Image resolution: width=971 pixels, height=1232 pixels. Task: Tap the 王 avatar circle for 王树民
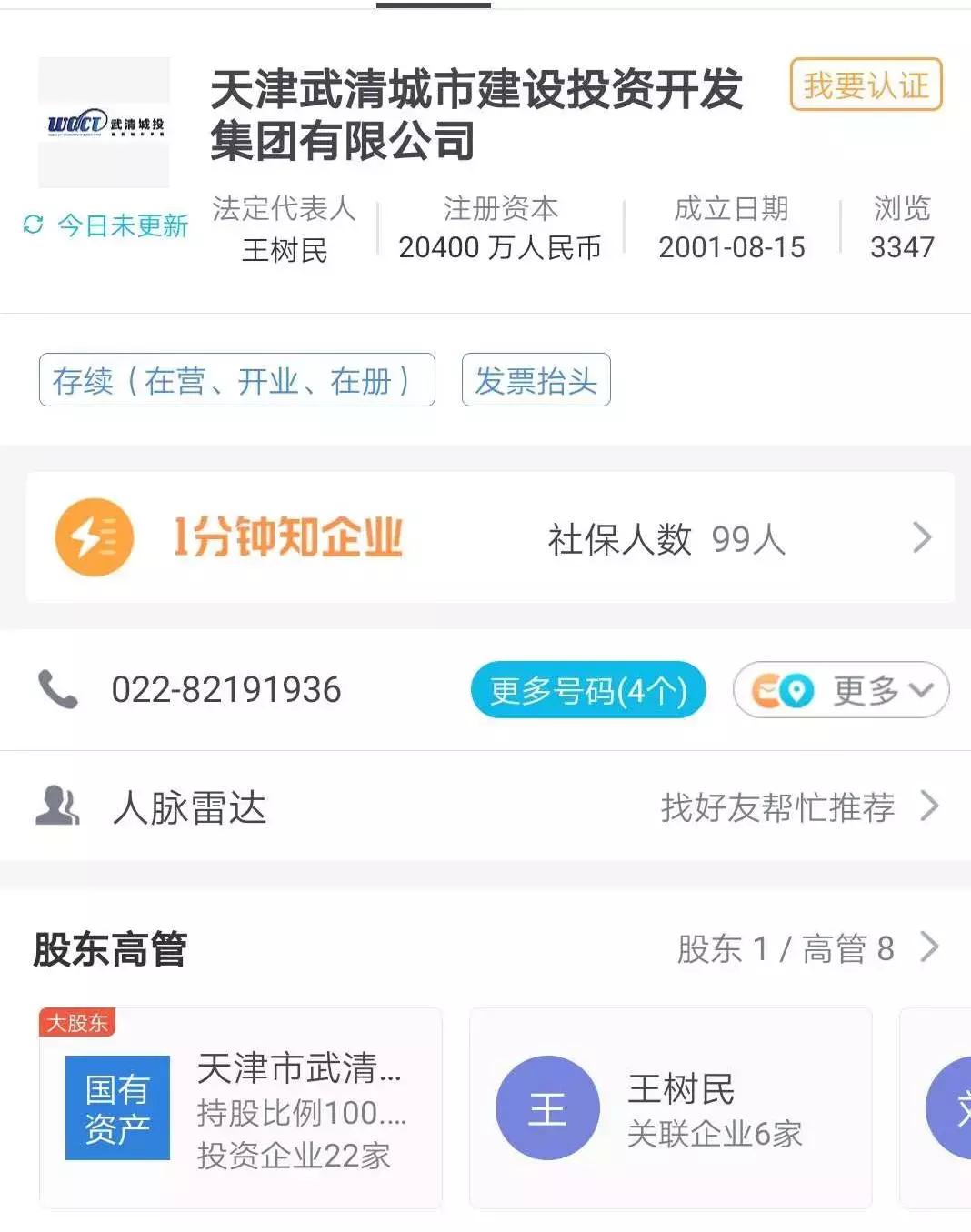[x=546, y=1107]
